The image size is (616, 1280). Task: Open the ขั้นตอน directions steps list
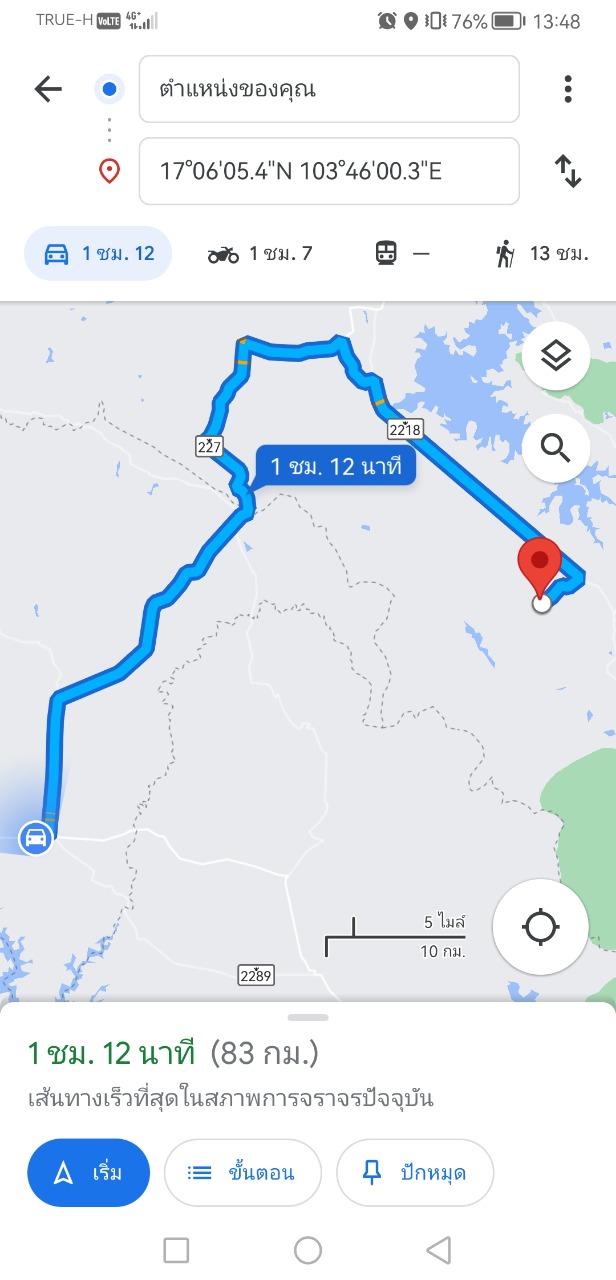coord(243,1173)
